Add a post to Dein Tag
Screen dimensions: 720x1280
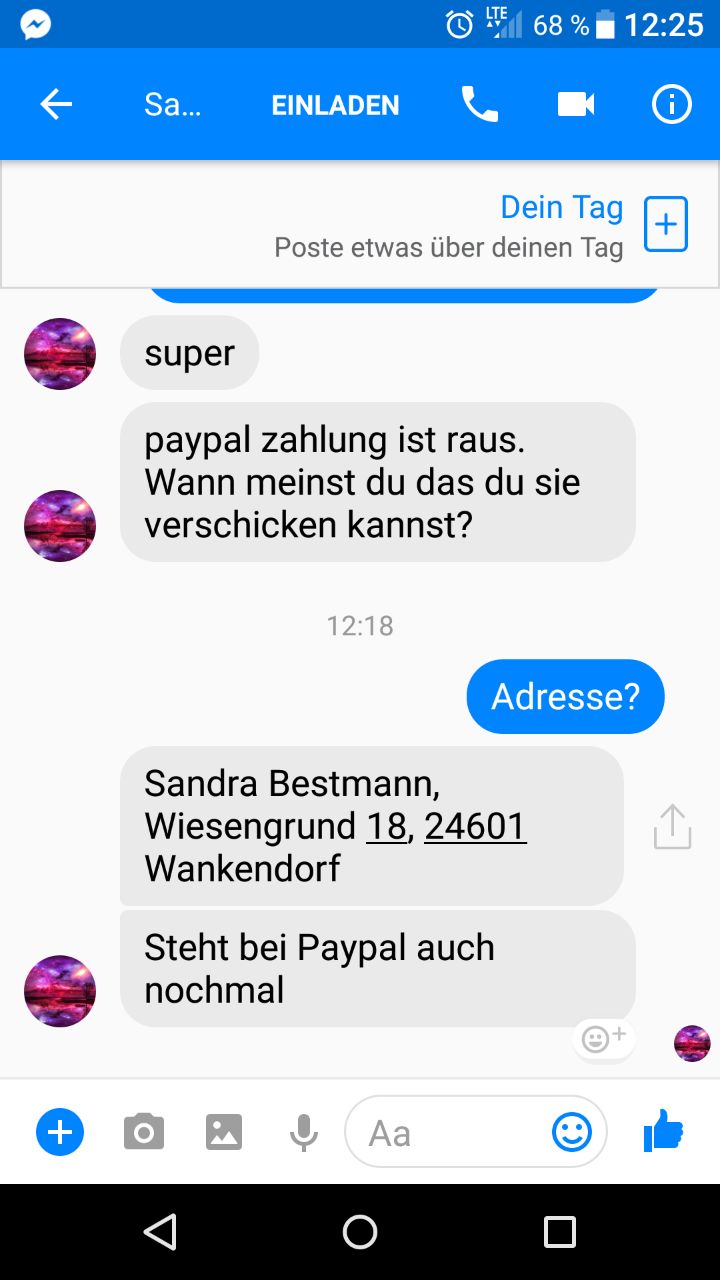[x=665, y=224]
